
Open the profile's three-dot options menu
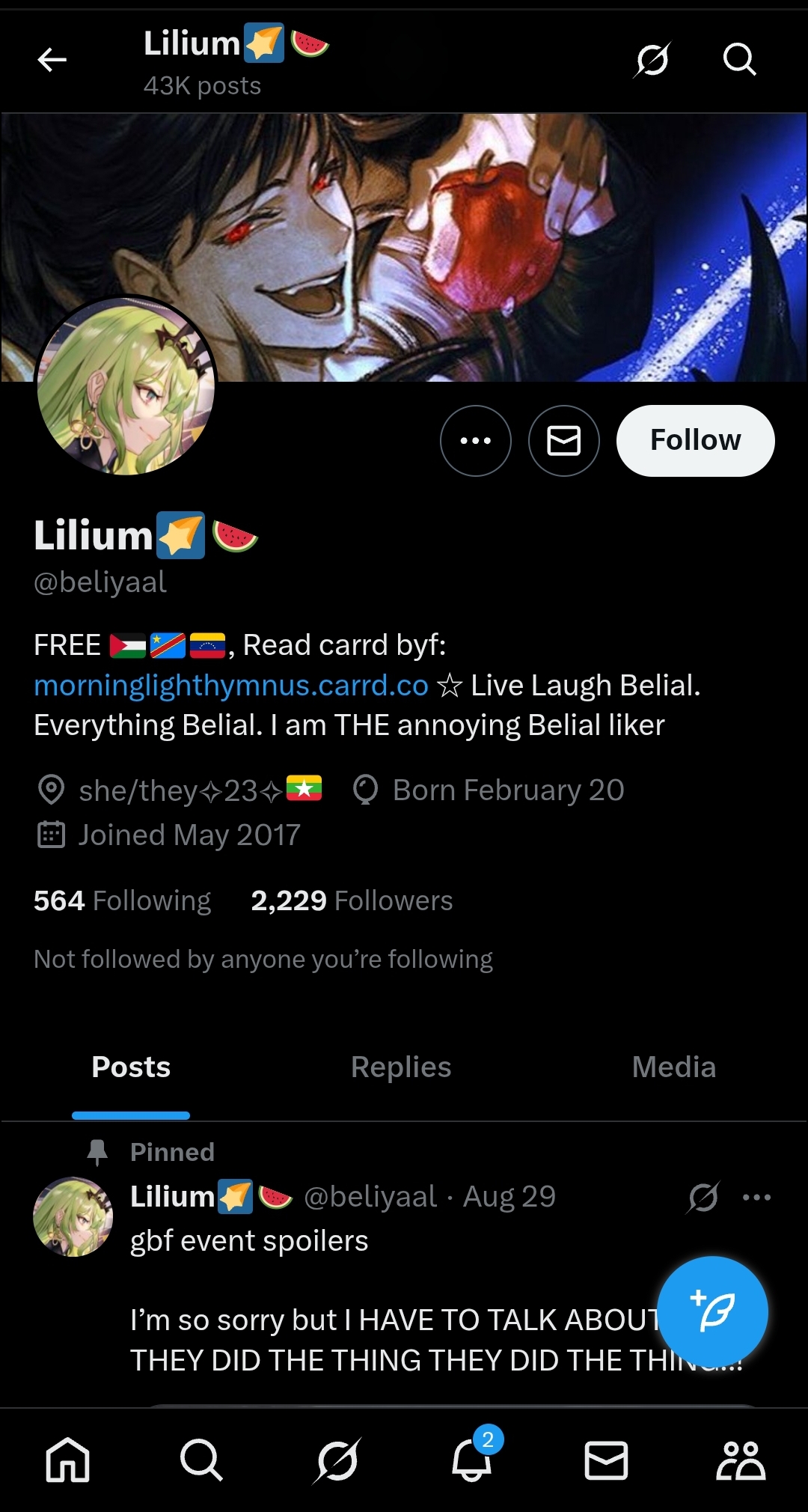coord(476,441)
